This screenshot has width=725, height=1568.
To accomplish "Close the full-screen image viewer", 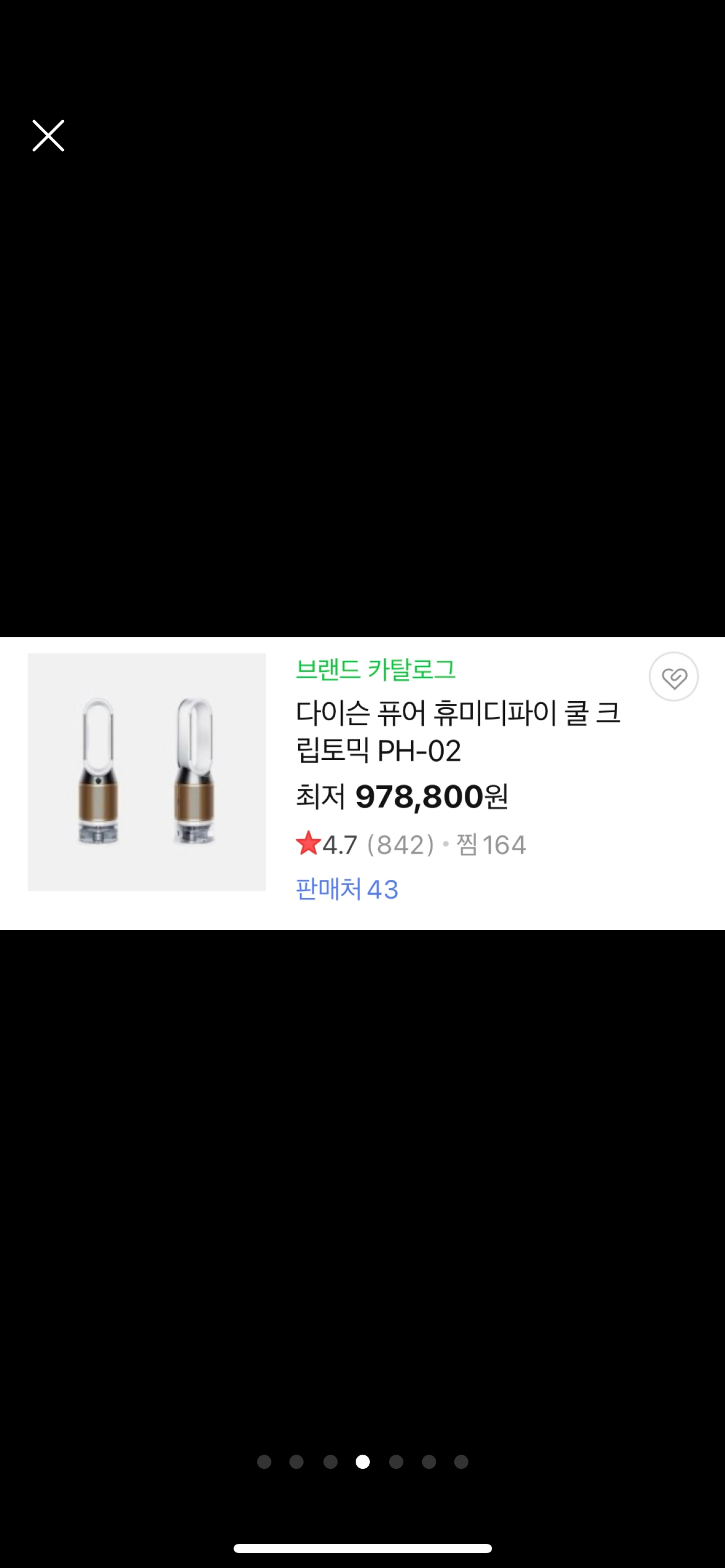I will coord(48,136).
